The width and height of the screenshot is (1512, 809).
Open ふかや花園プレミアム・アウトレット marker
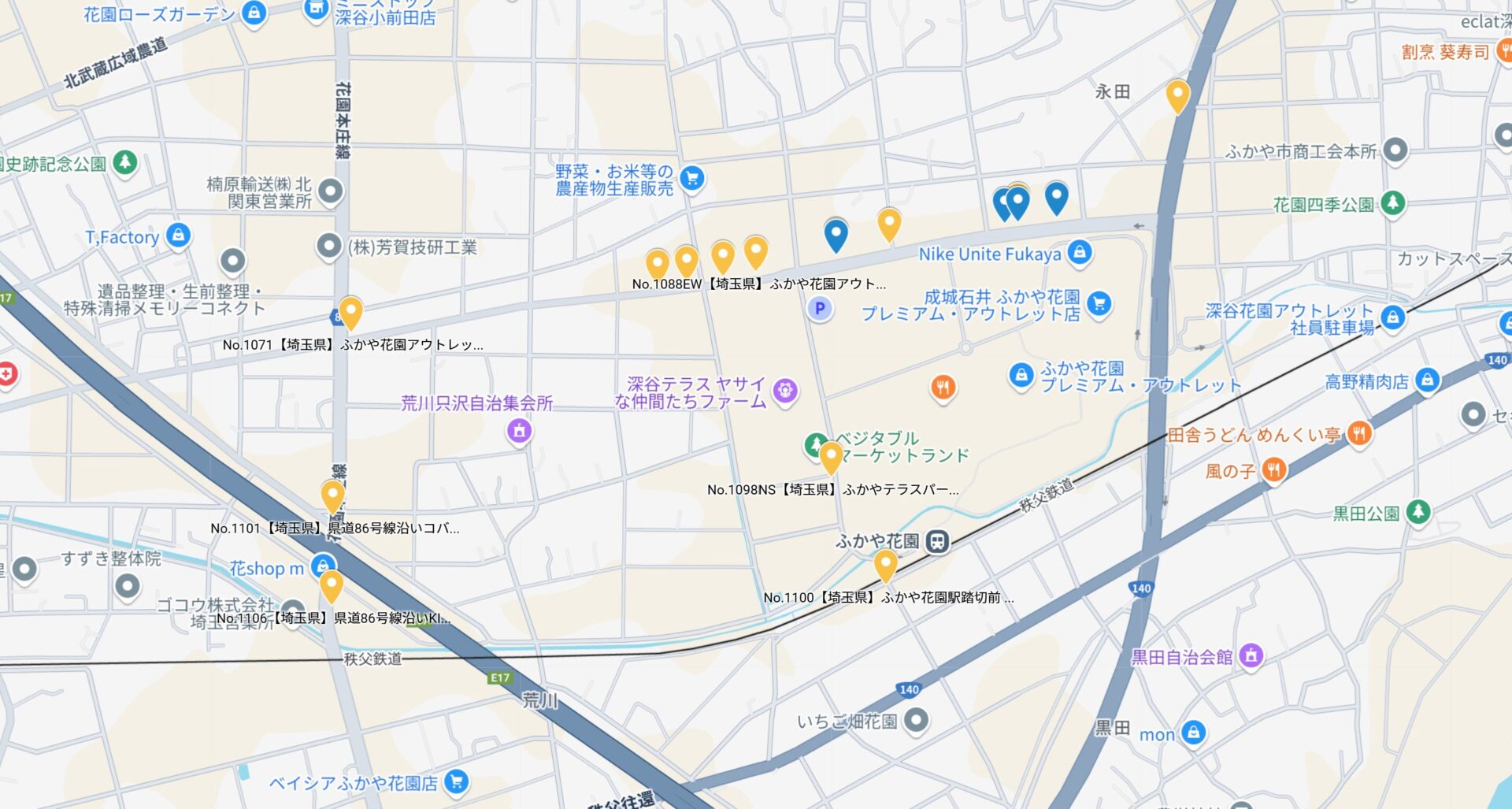1021,375
